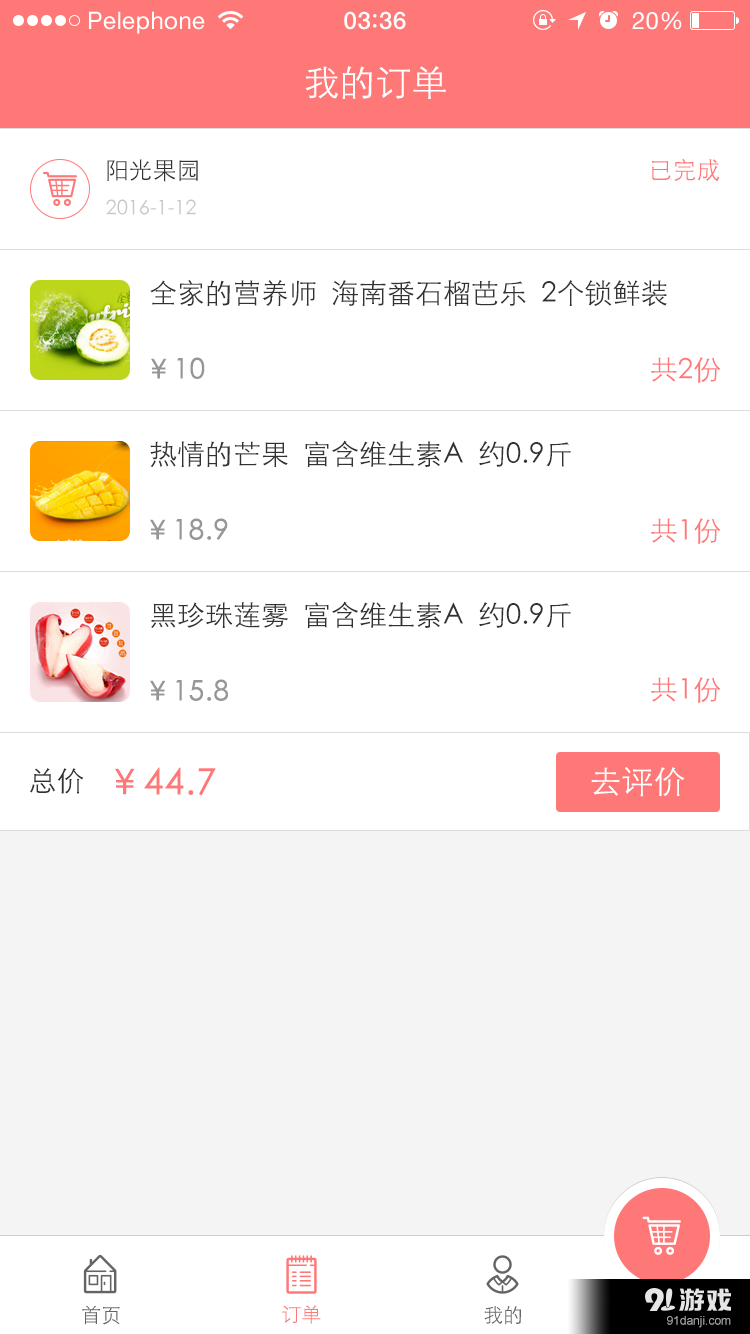The width and height of the screenshot is (750, 1334).
Task: Tap the 已完成 order status label
Action: pyautogui.click(x=685, y=171)
